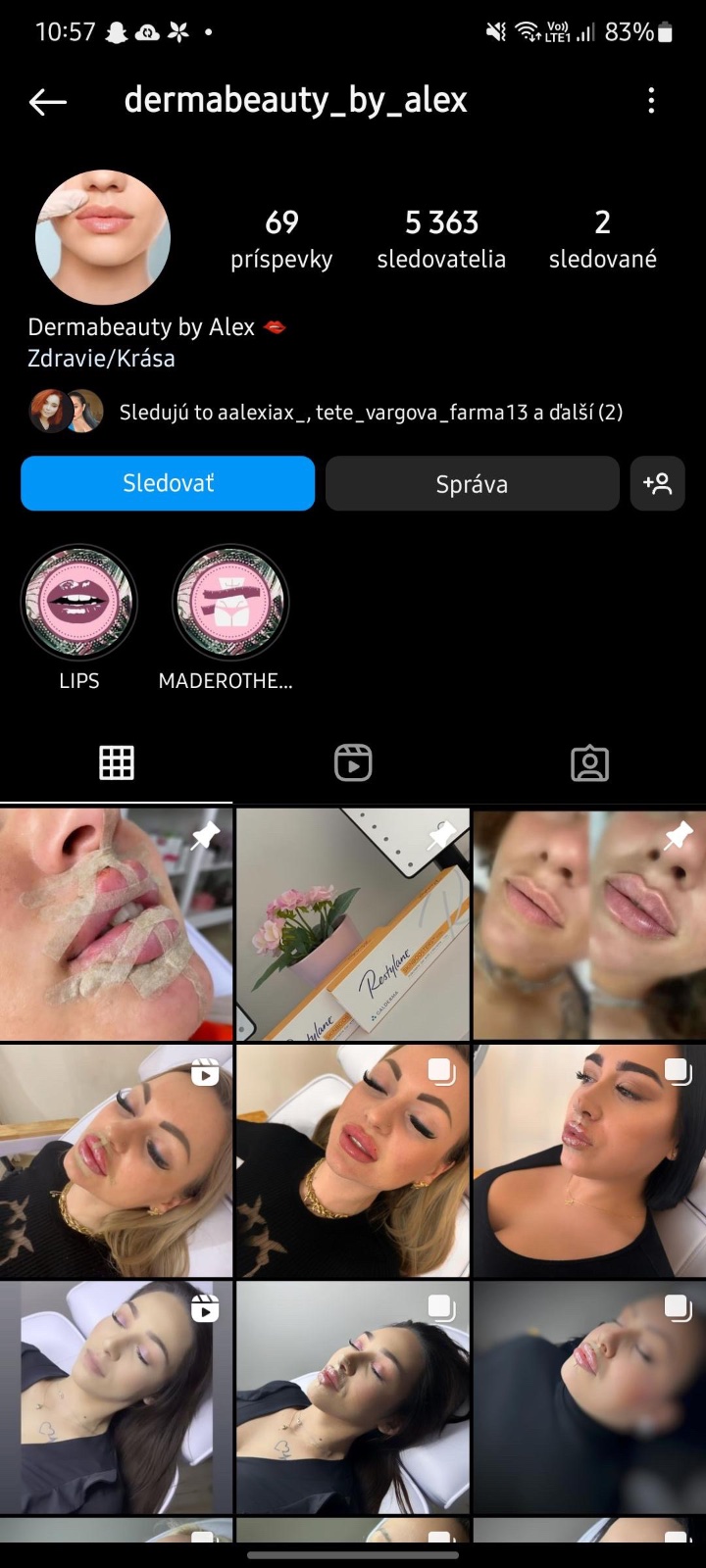Switch to the posts grid tab
The image size is (706, 1568).
[117, 762]
